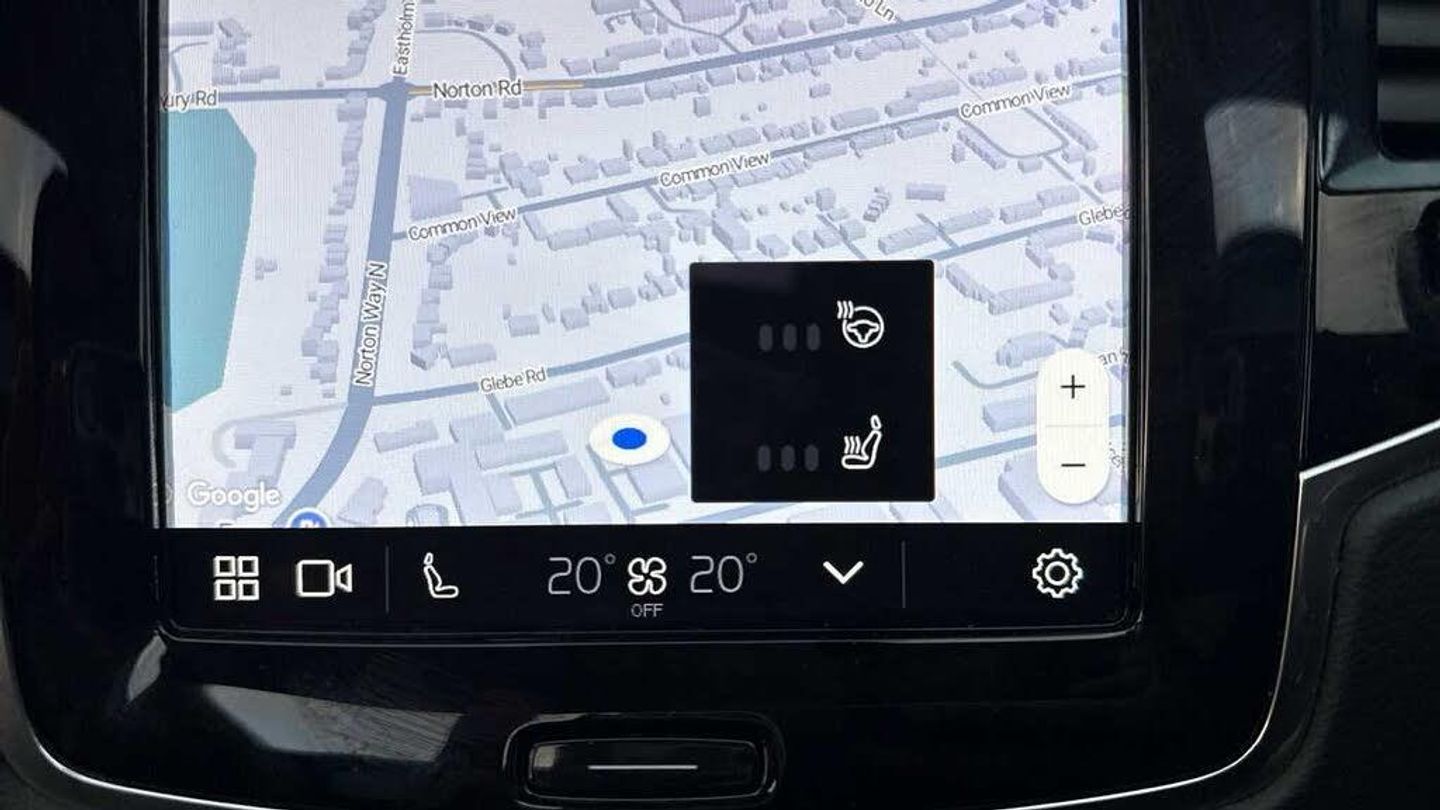The width and height of the screenshot is (1440, 810).
Task: Adjust the left temperature at 20°
Action: click(x=581, y=576)
